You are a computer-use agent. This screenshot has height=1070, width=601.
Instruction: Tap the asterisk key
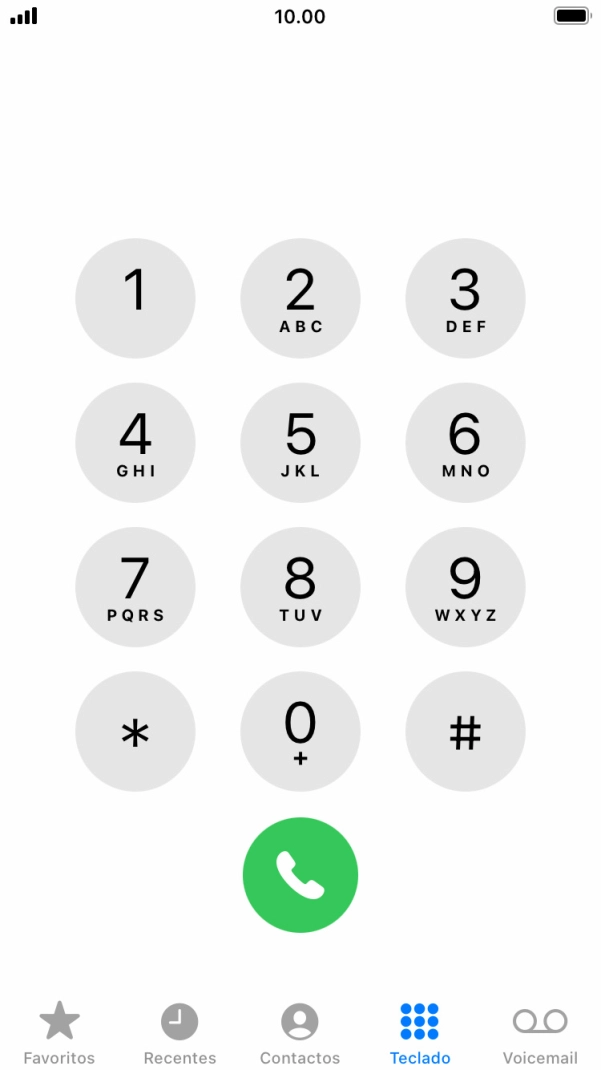point(135,732)
